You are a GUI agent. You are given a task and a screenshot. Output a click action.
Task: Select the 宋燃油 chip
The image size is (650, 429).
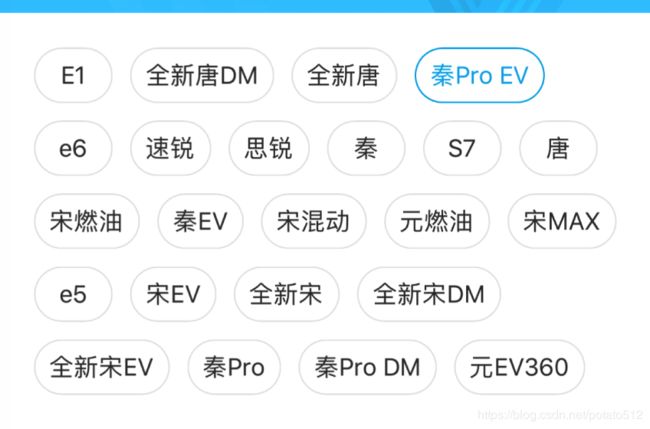pyautogui.click(x=86, y=222)
